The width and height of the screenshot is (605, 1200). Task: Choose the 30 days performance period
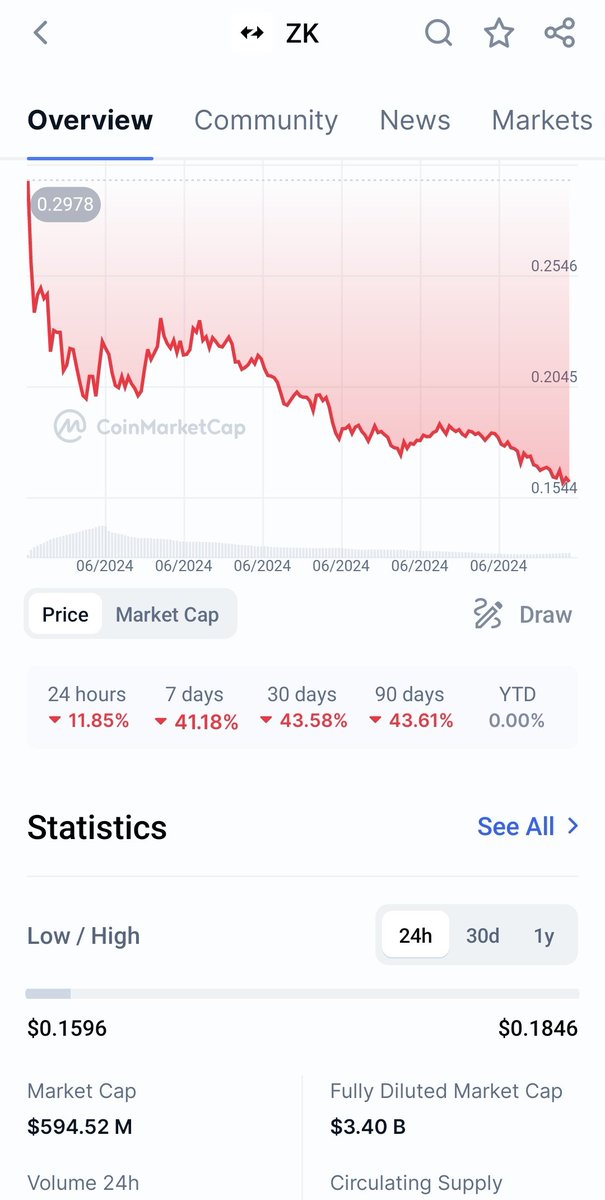tap(304, 707)
